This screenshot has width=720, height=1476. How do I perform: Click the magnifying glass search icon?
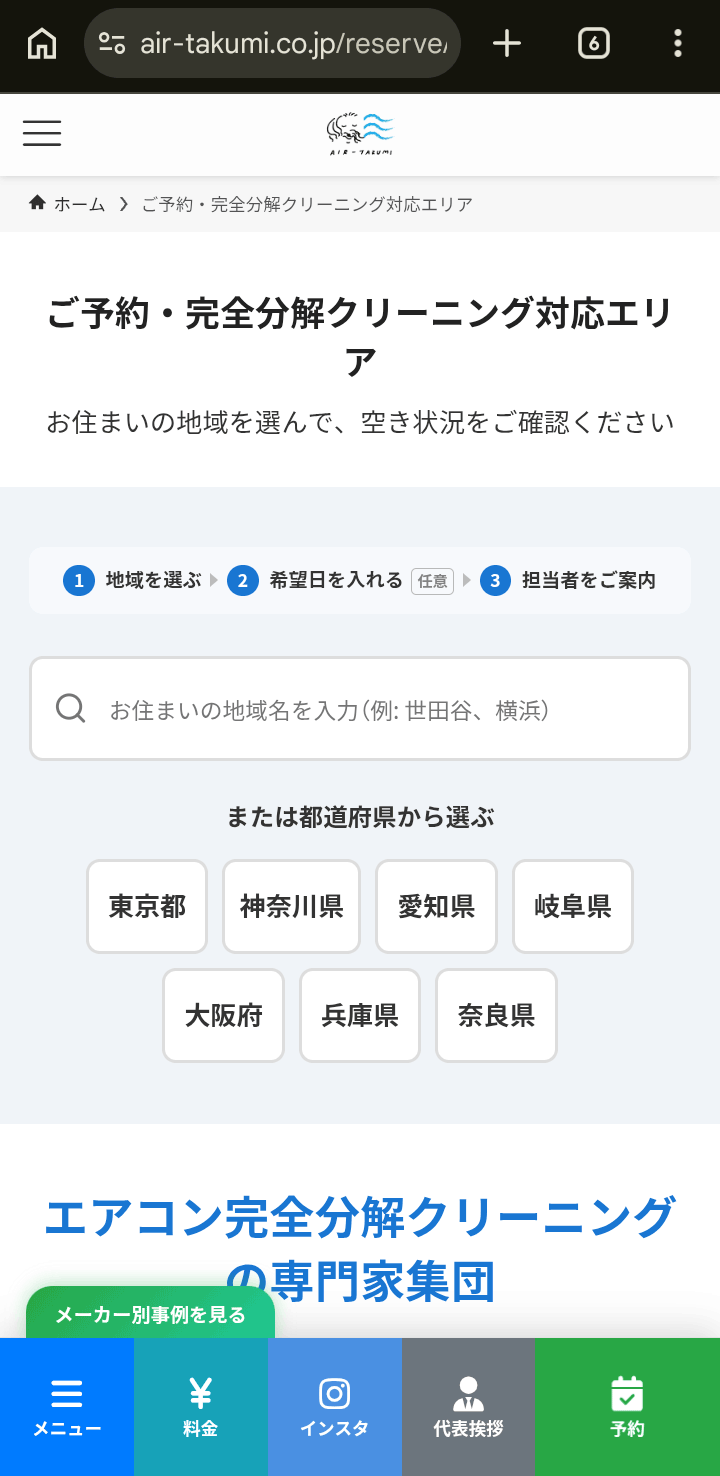[x=69, y=707]
